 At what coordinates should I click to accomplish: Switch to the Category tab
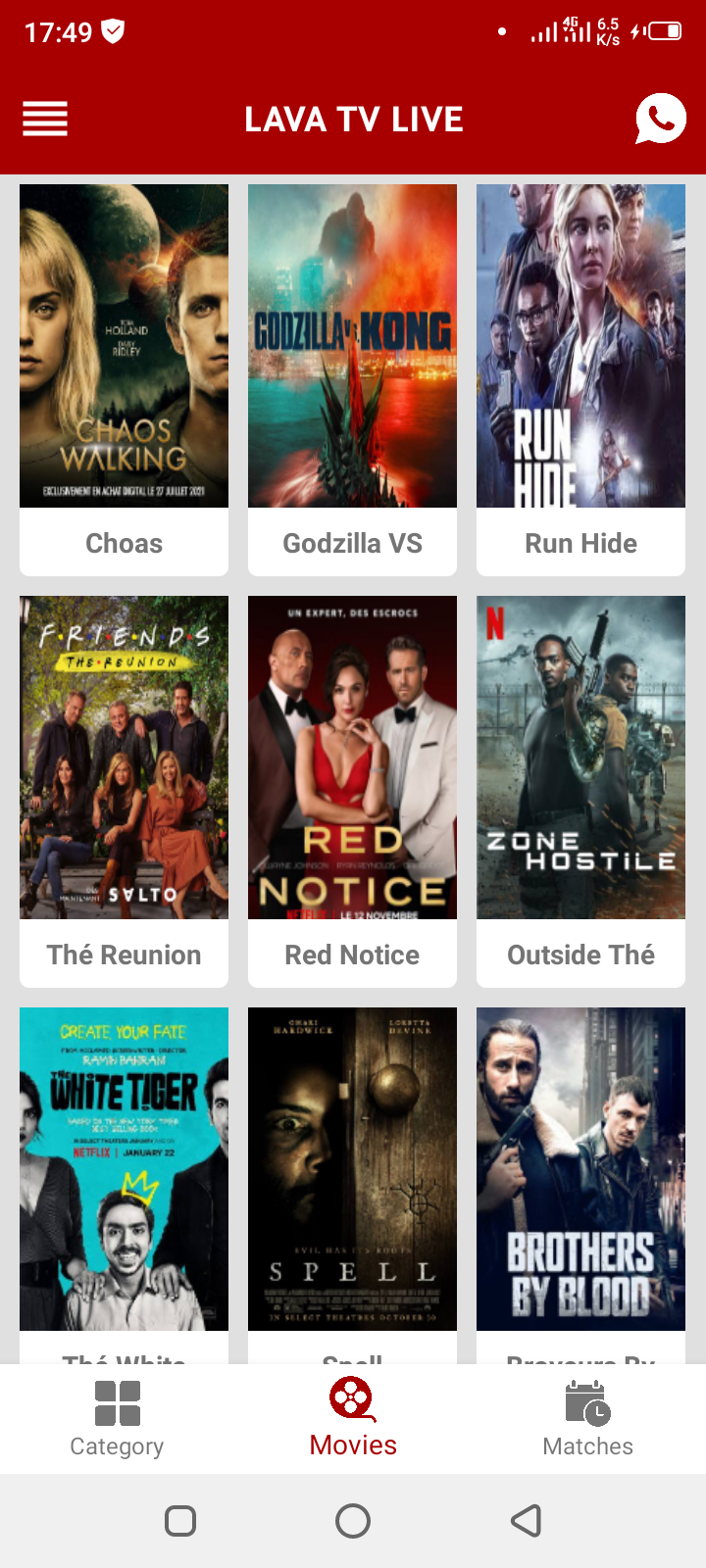point(117,1419)
